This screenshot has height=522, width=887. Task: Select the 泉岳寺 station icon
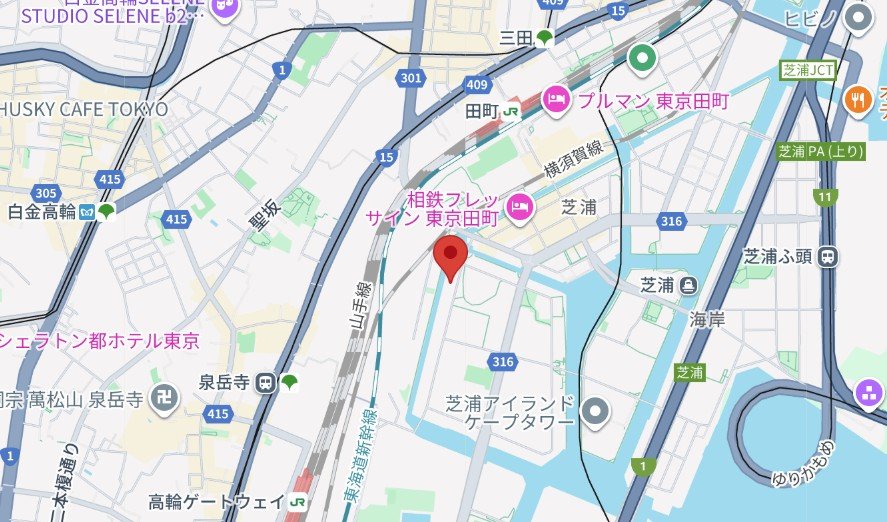point(266,382)
